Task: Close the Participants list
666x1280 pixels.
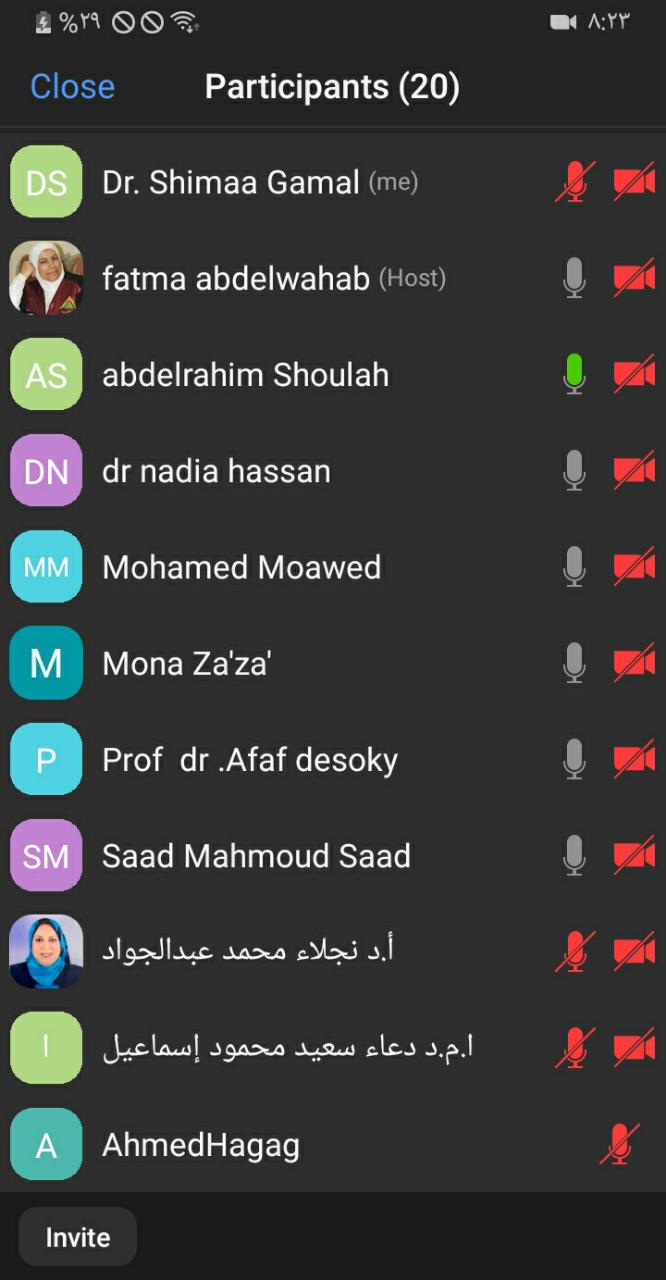Action: (x=72, y=87)
